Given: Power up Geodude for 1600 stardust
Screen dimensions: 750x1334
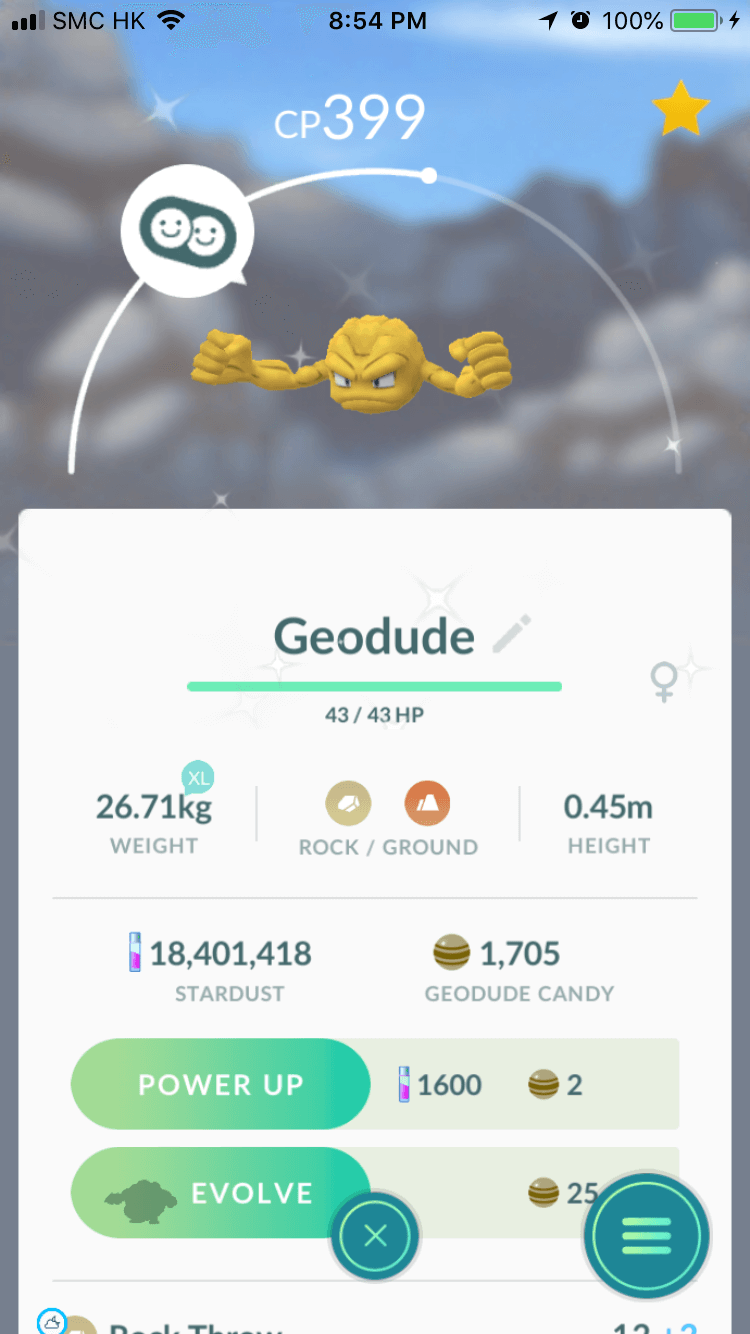Looking at the screenshot, I should coord(220,1085).
